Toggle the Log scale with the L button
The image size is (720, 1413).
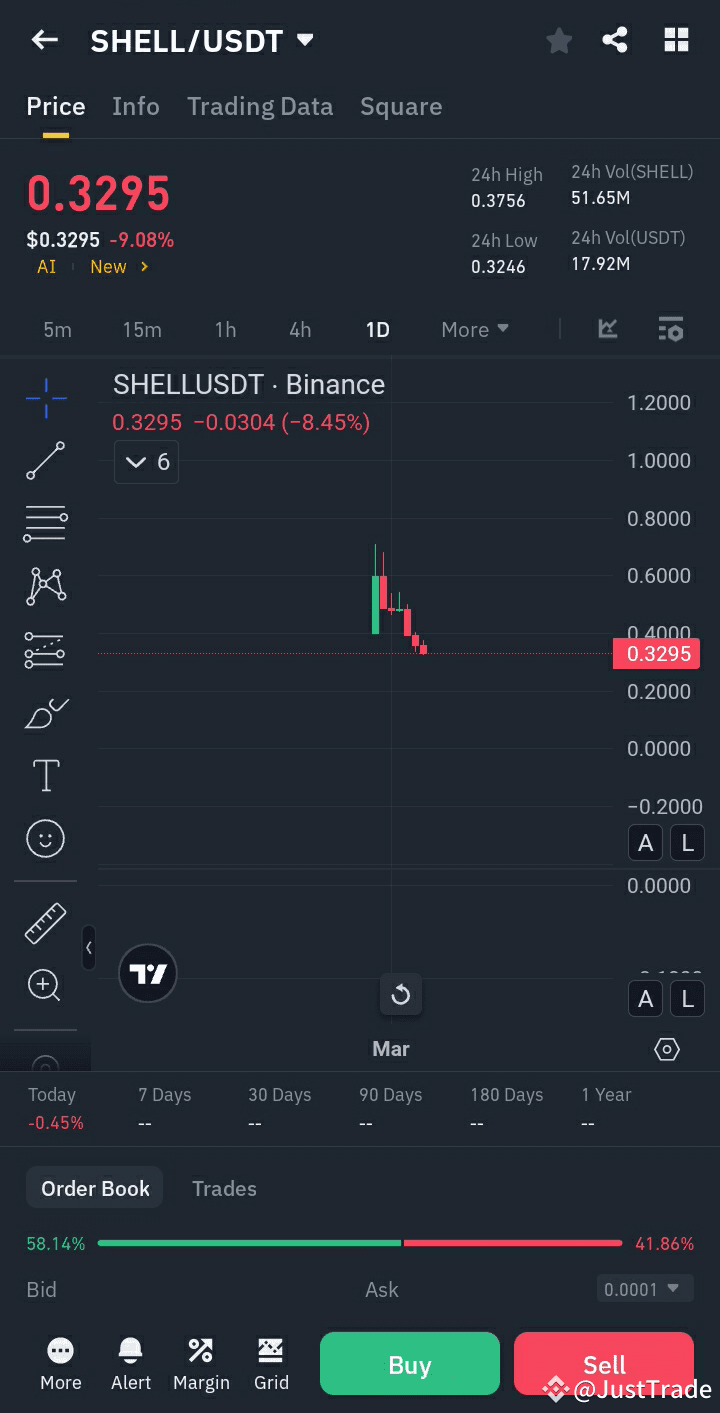pyautogui.click(x=687, y=842)
